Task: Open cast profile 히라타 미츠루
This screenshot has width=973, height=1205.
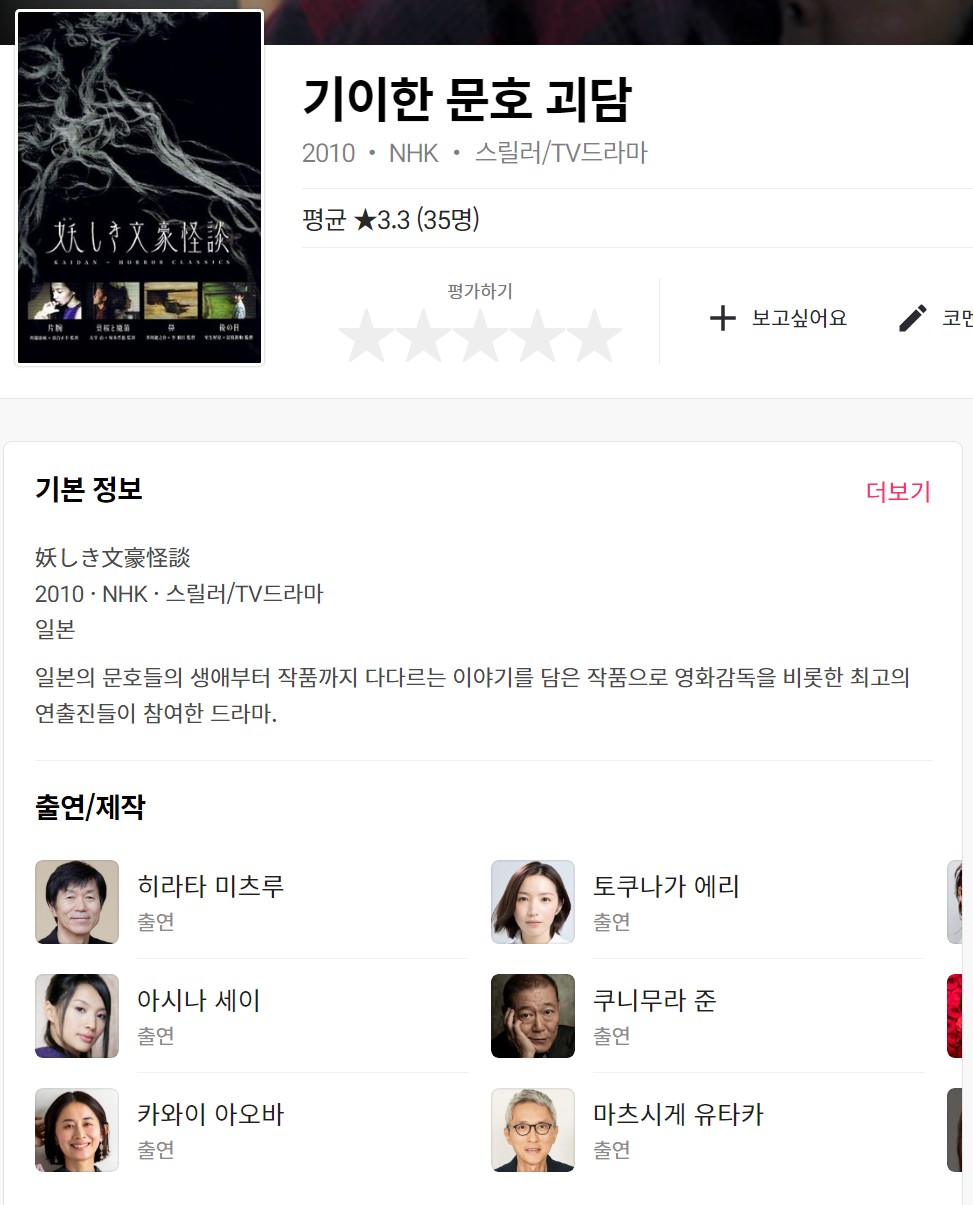Action: coord(210,886)
